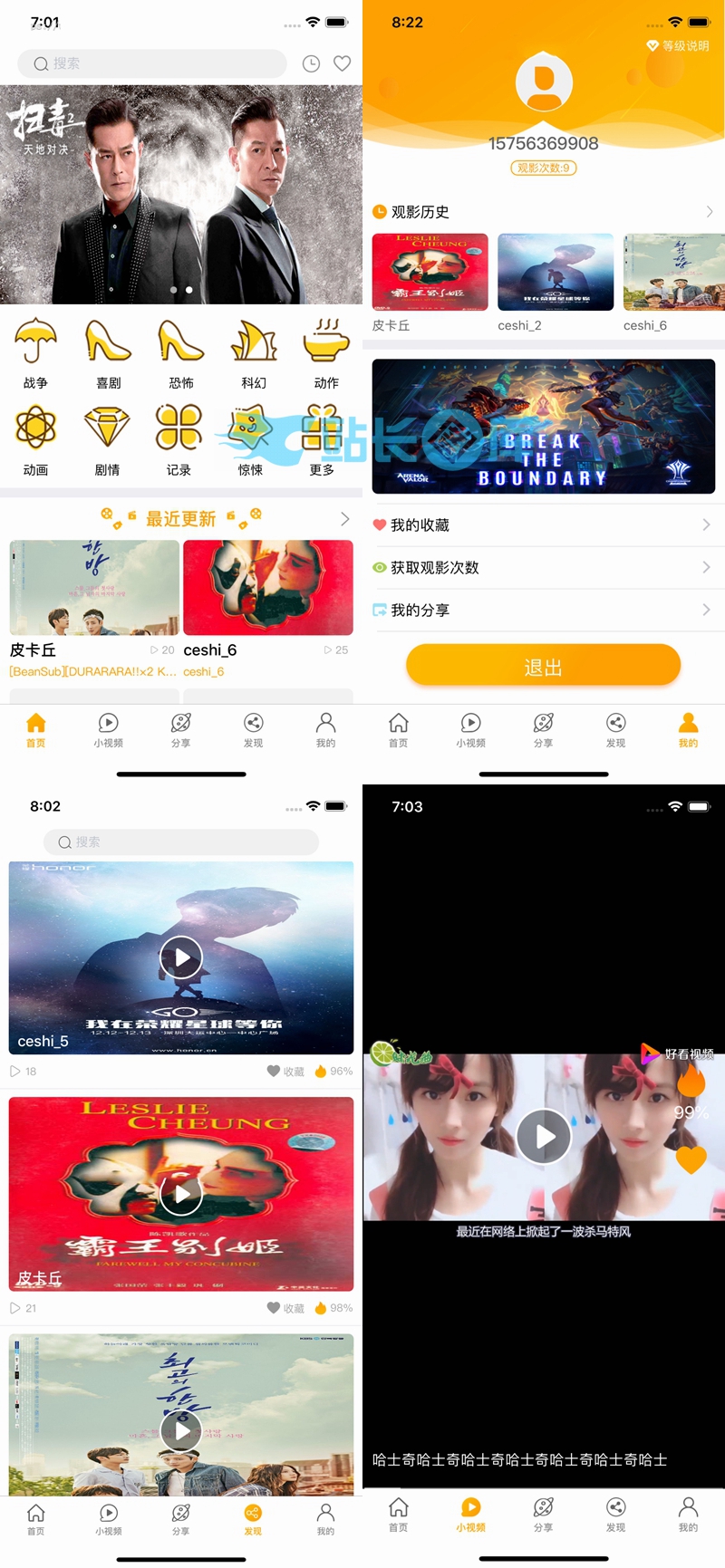Toggle favorite with heart icon beside search
This screenshot has height=1568, width=725.
[341, 63]
